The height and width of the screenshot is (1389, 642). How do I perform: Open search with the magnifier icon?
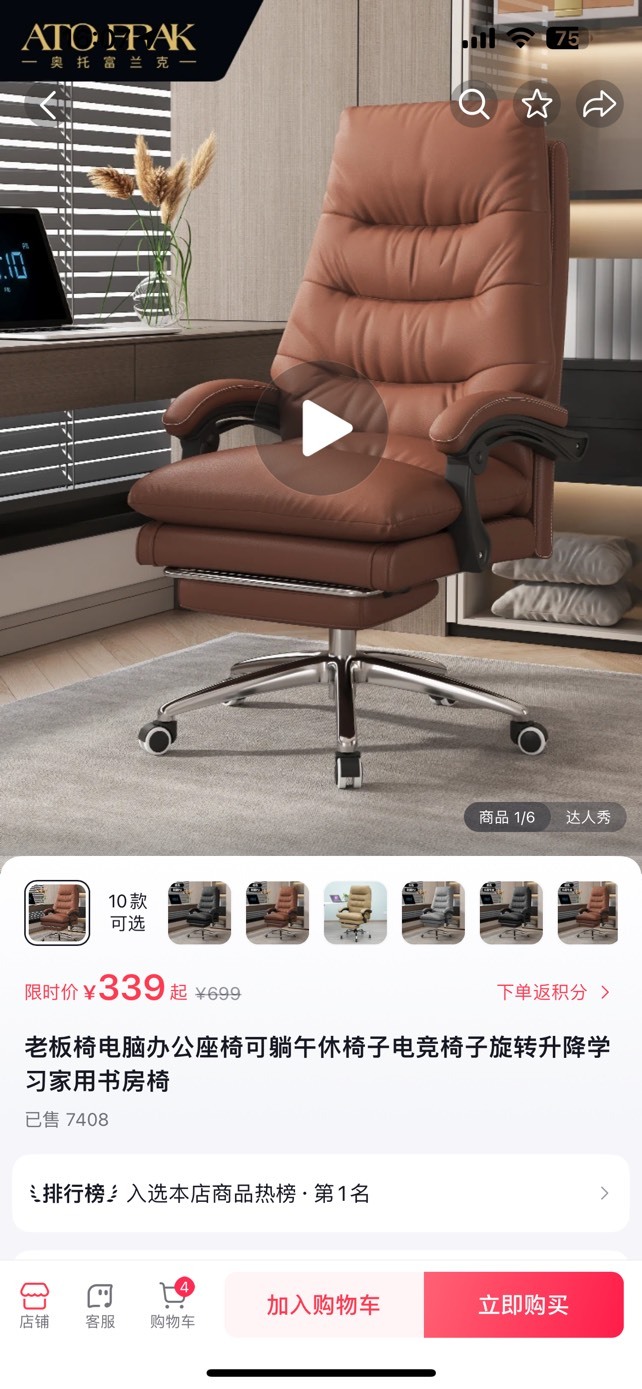pyautogui.click(x=474, y=104)
